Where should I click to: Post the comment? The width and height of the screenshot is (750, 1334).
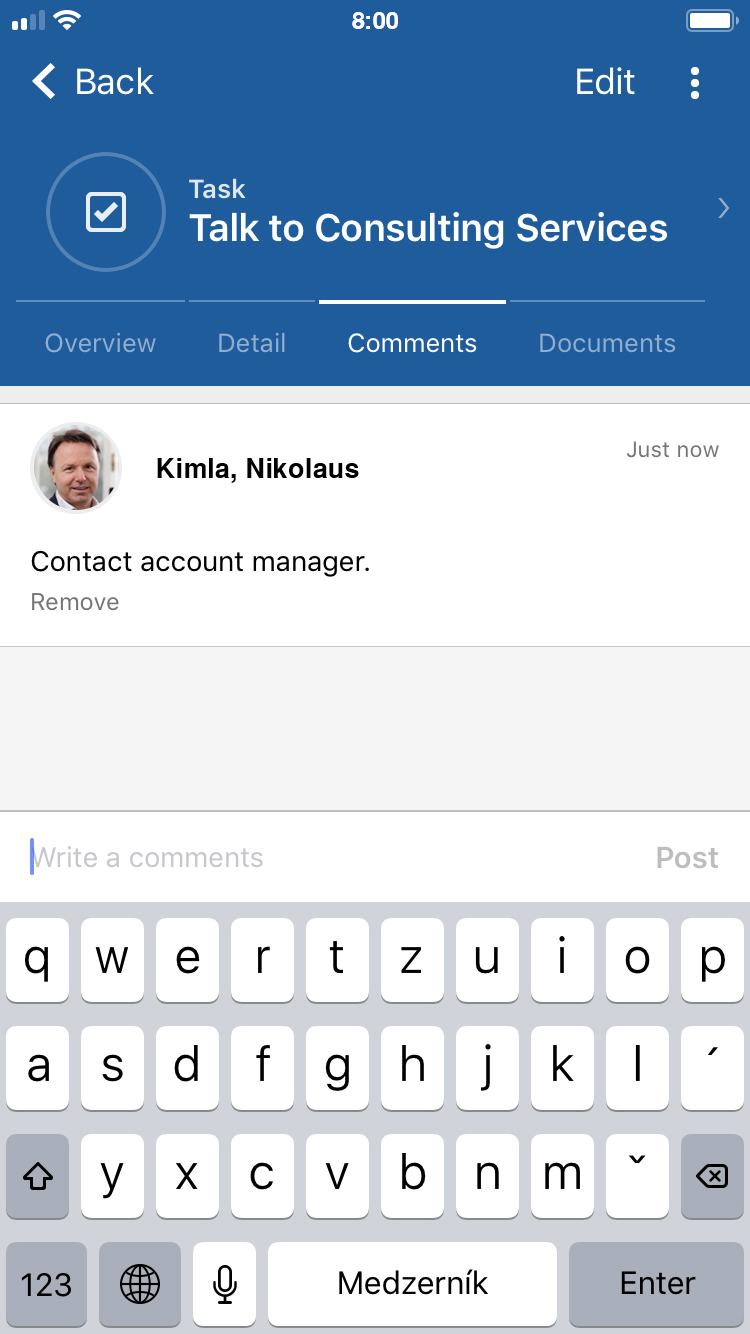(x=687, y=857)
